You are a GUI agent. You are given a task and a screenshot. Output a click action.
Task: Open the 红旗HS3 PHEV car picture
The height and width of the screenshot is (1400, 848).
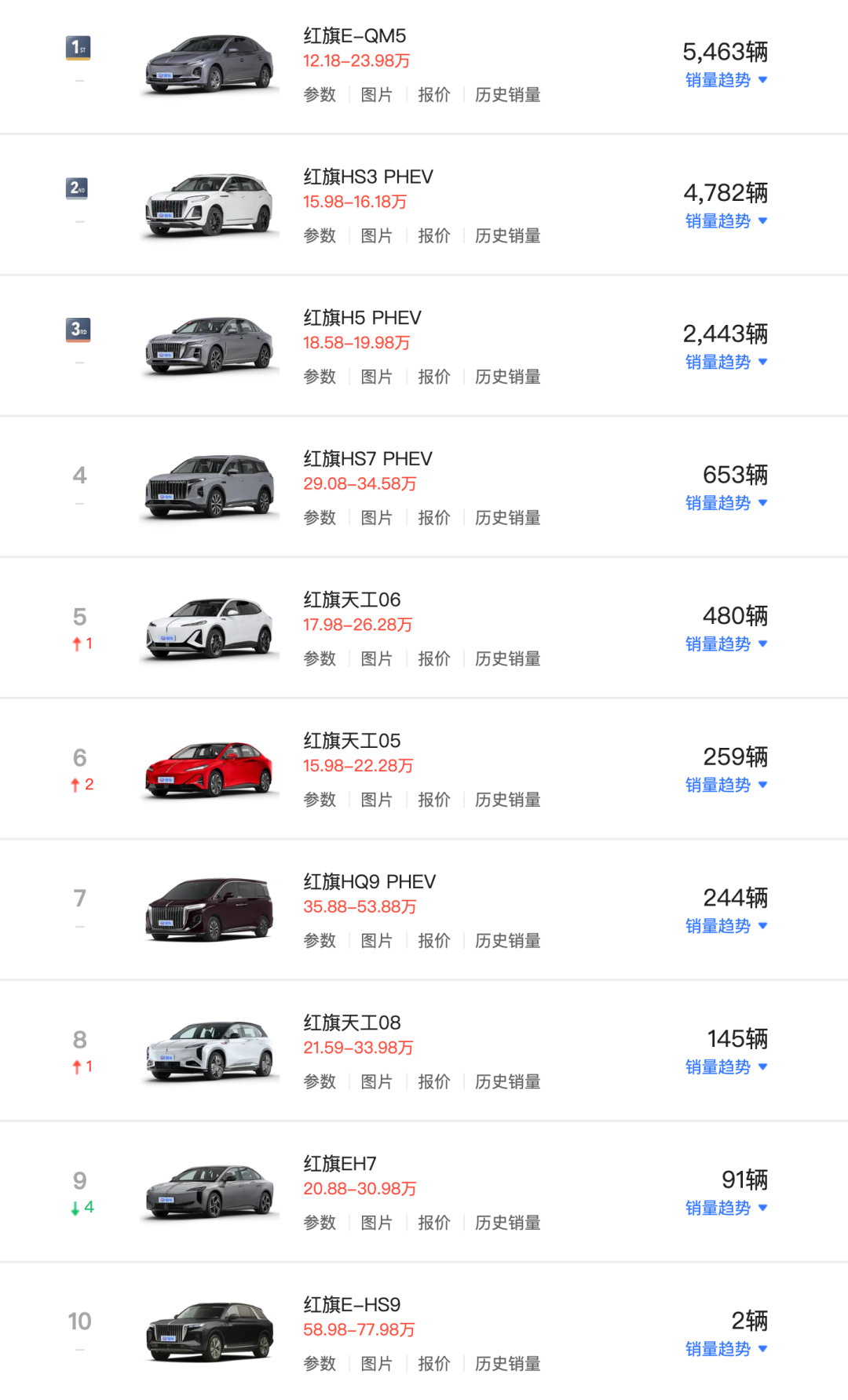(x=210, y=205)
